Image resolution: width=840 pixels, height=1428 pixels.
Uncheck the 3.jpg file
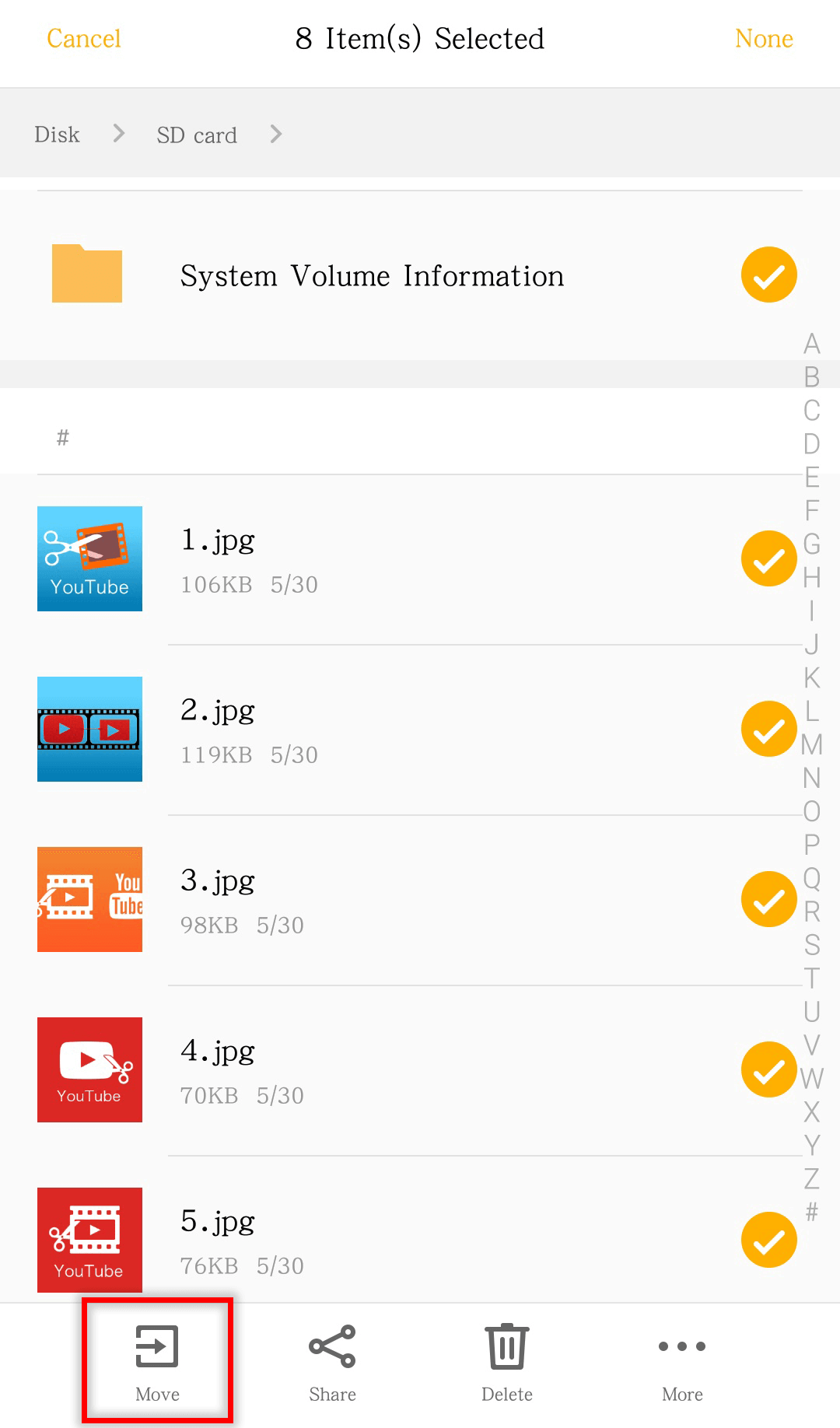768,899
